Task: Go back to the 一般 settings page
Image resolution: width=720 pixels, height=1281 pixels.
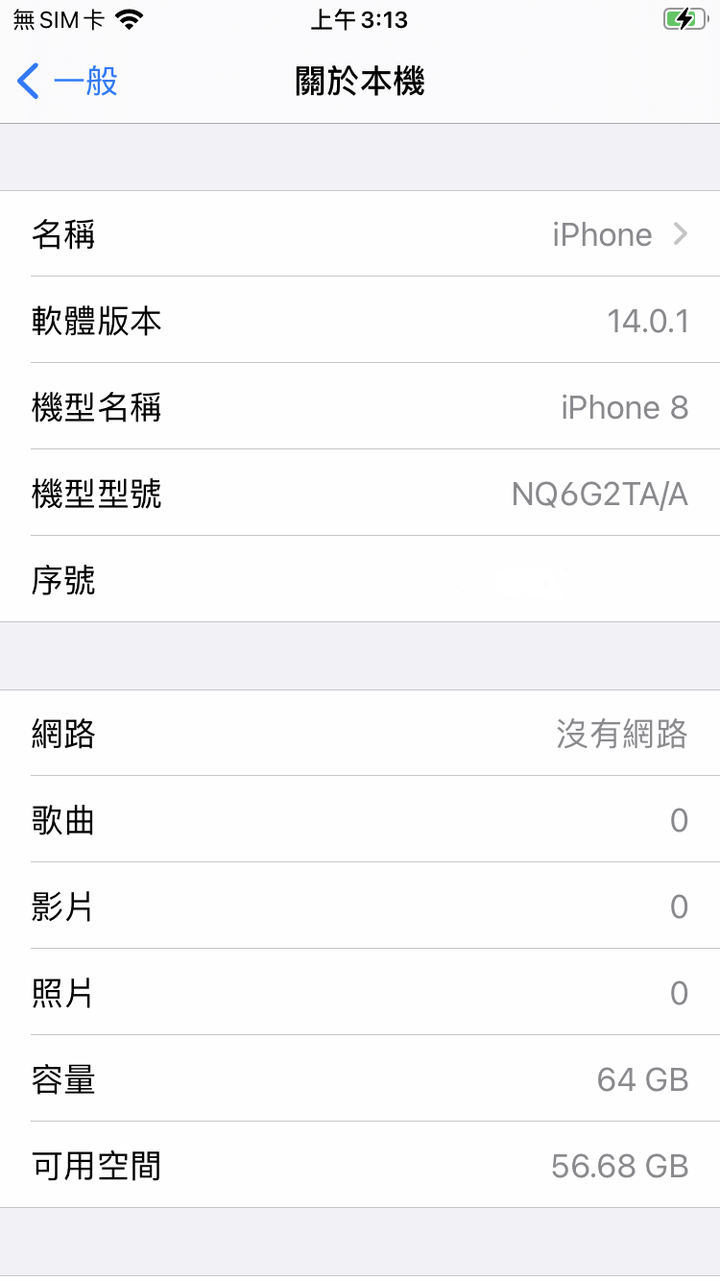Action: click(x=68, y=81)
